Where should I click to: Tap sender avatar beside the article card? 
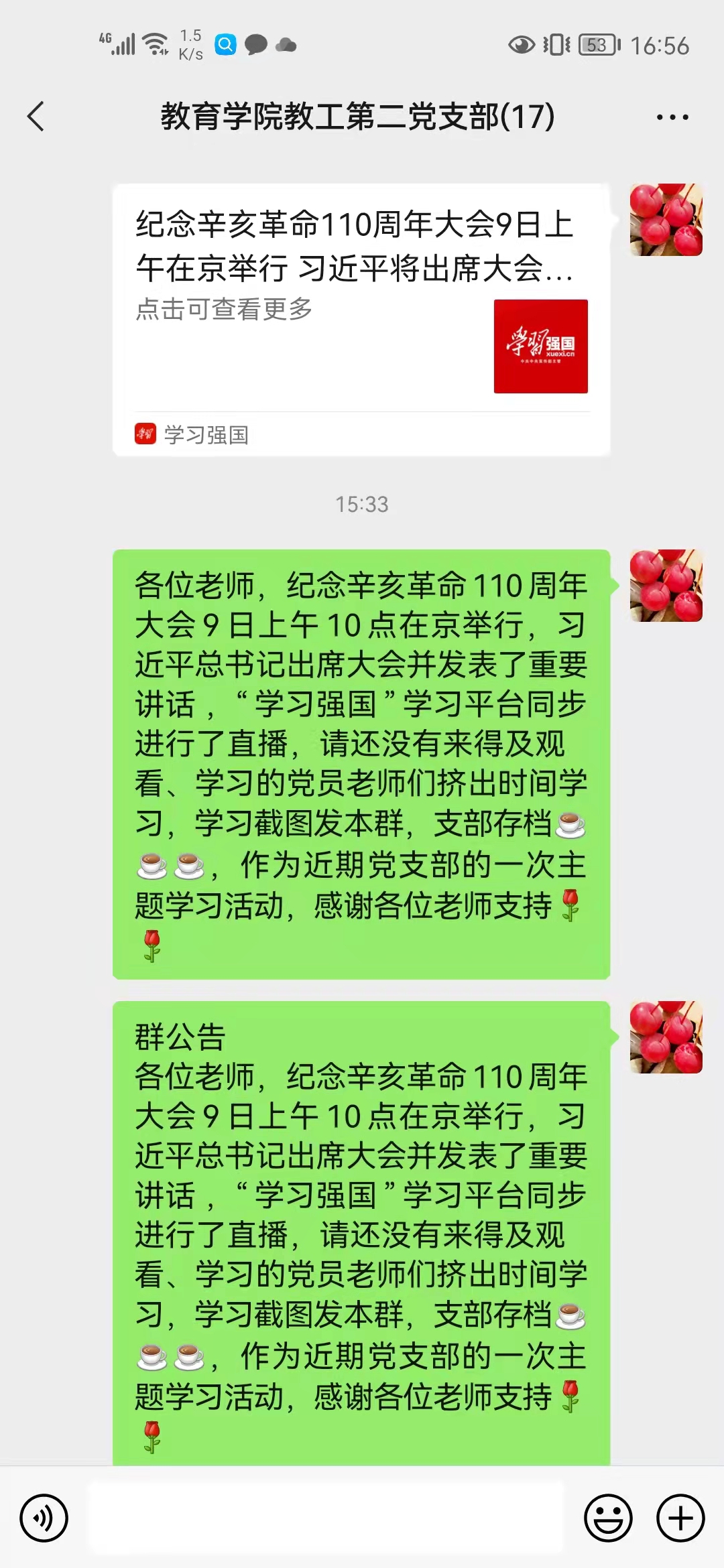click(x=666, y=220)
